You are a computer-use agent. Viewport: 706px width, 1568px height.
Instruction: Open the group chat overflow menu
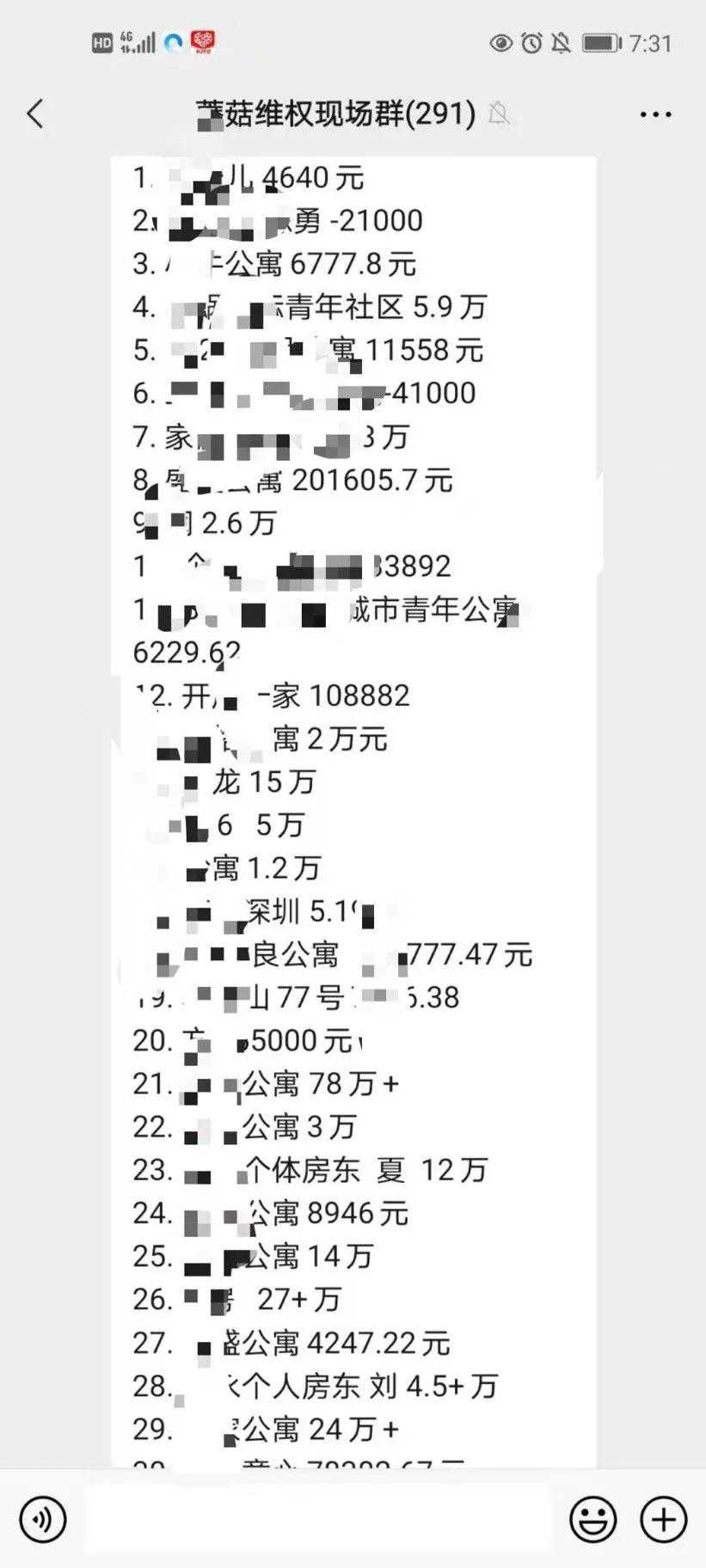click(x=655, y=113)
